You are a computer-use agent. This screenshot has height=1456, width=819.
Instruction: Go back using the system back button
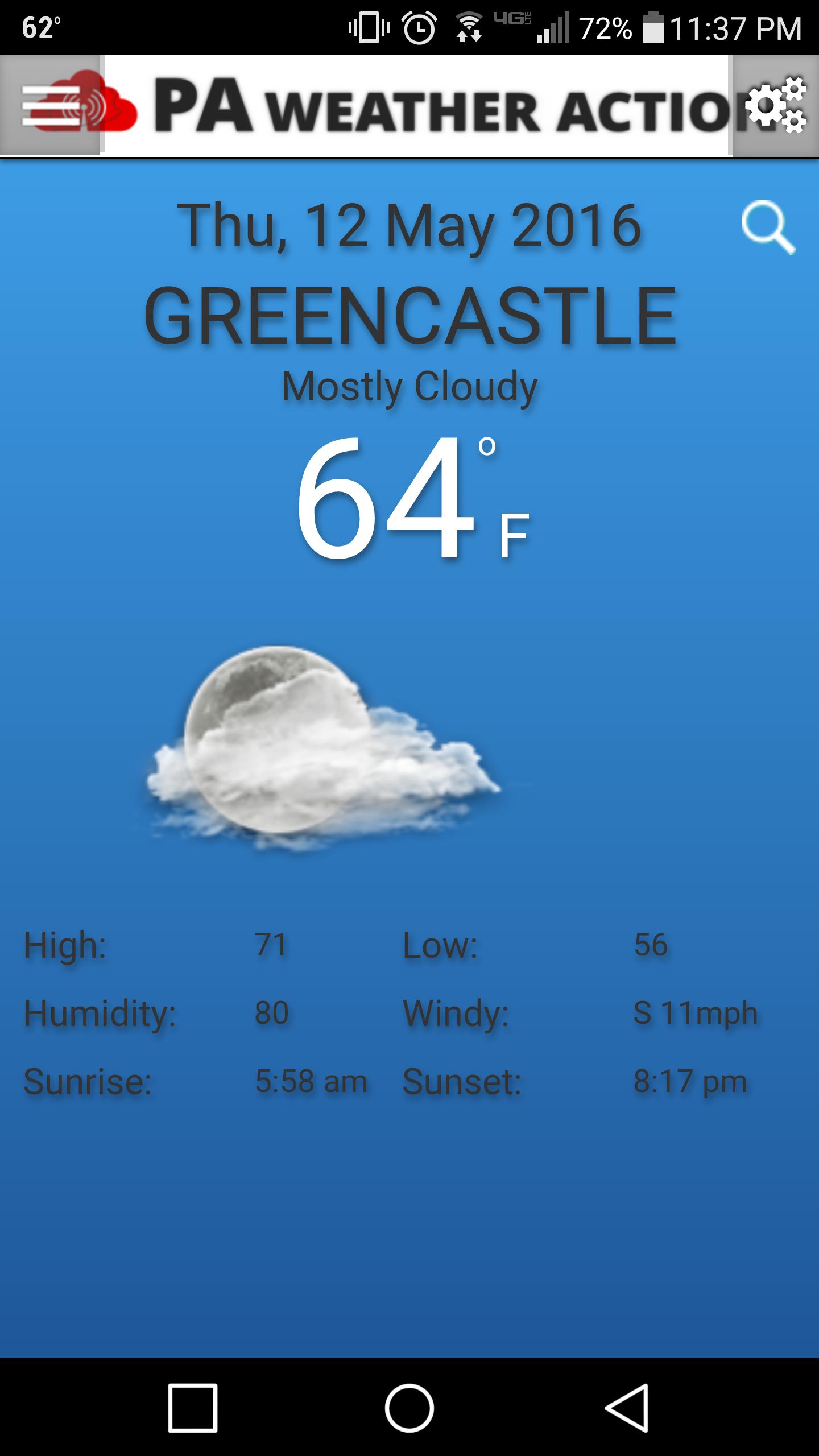coord(626,1408)
